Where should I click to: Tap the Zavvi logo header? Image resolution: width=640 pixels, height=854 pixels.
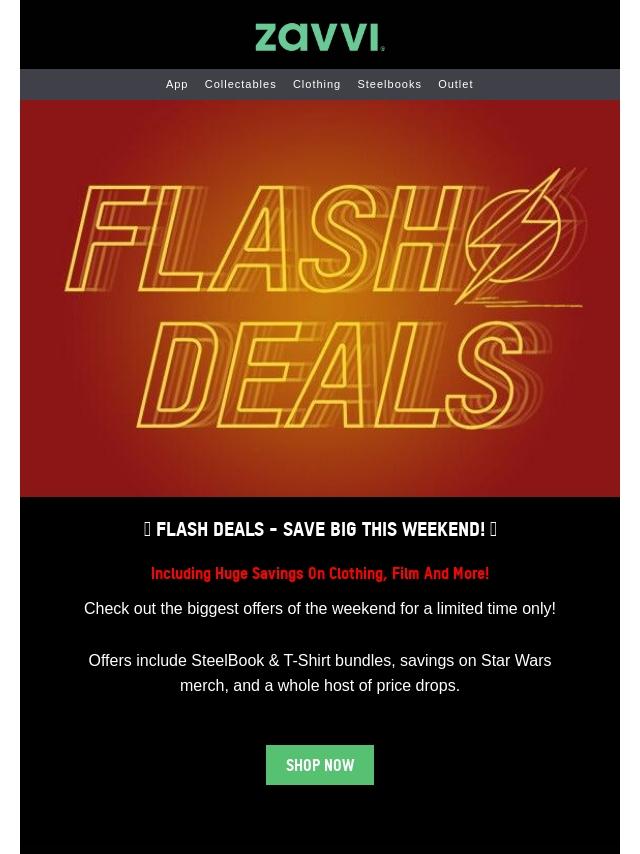pos(320,37)
